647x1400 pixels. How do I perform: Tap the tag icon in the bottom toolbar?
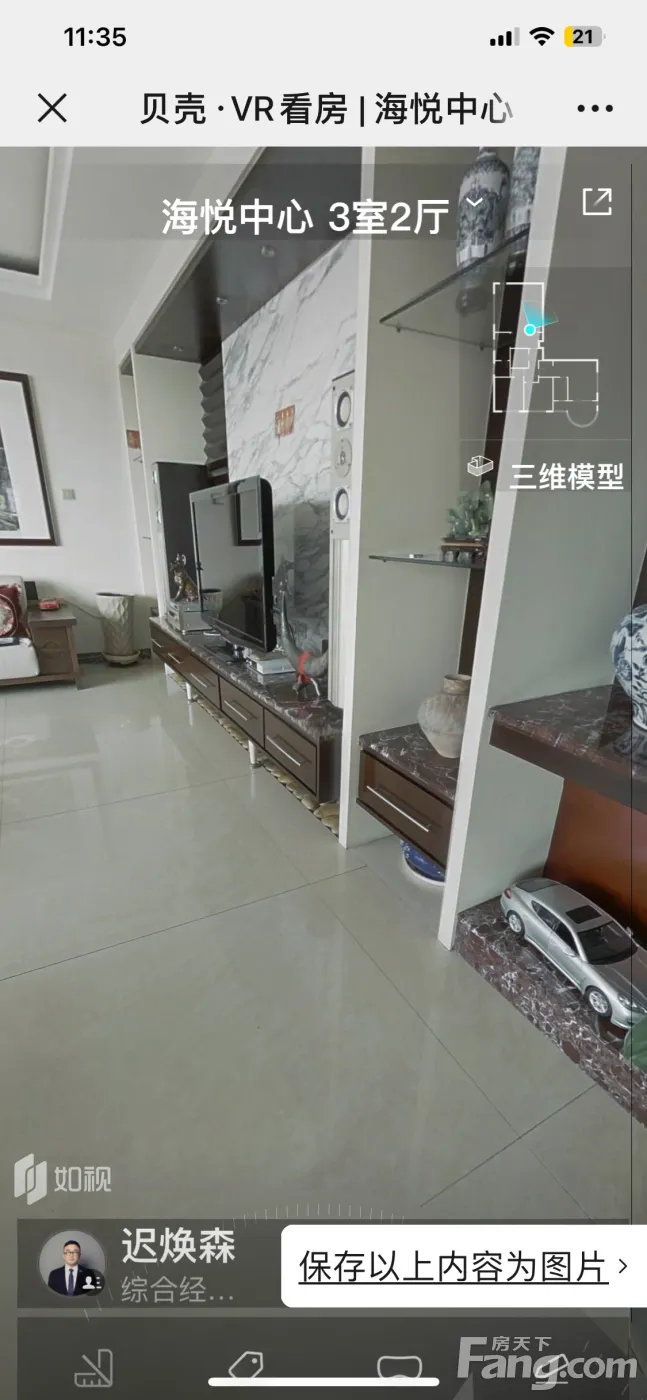245,1365
